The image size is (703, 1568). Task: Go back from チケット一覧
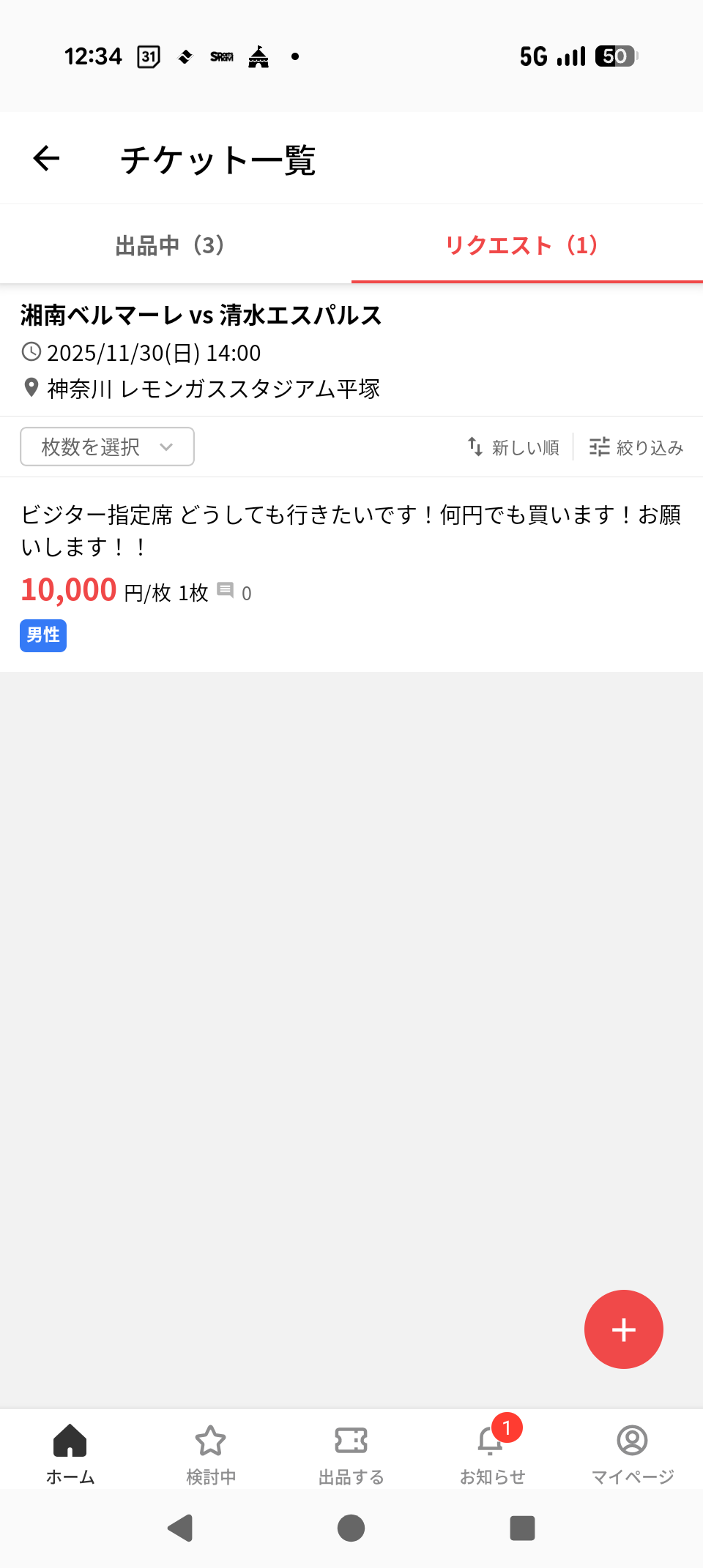(x=46, y=158)
